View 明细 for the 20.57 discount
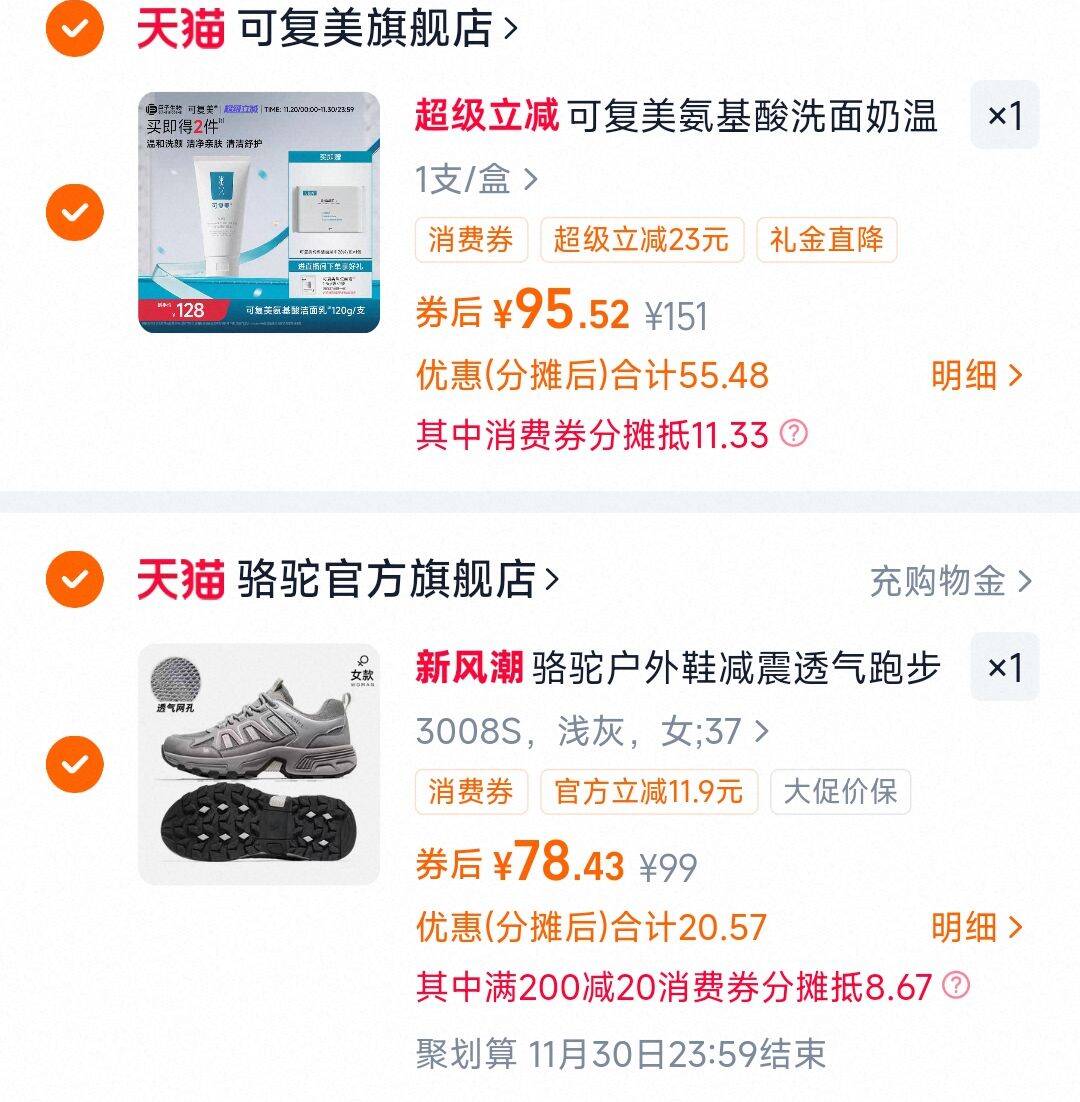The height and width of the screenshot is (1102, 1080). pos(976,927)
